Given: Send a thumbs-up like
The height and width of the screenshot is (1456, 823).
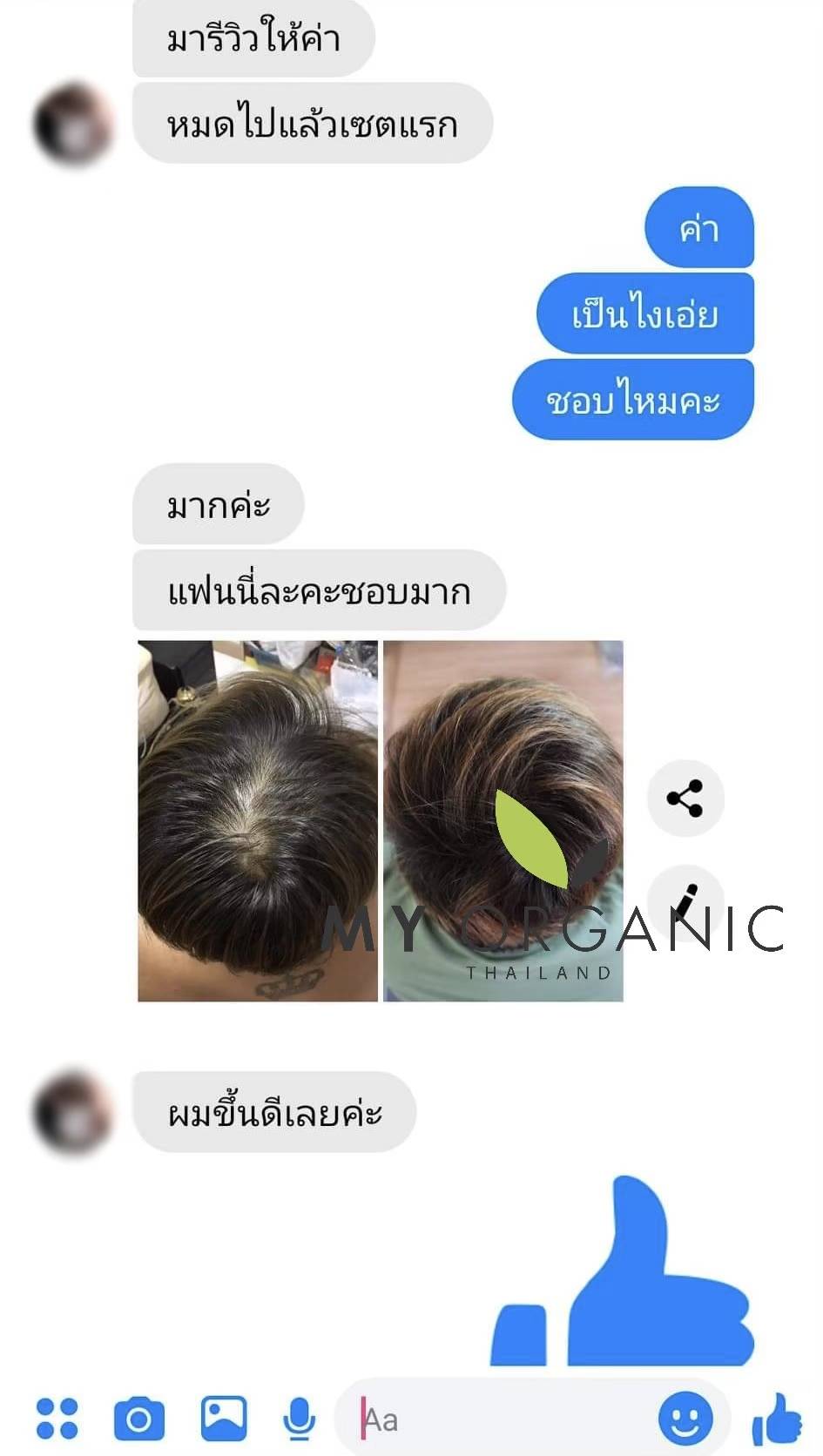Looking at the screenshot, I should [x=776, y=1419].
